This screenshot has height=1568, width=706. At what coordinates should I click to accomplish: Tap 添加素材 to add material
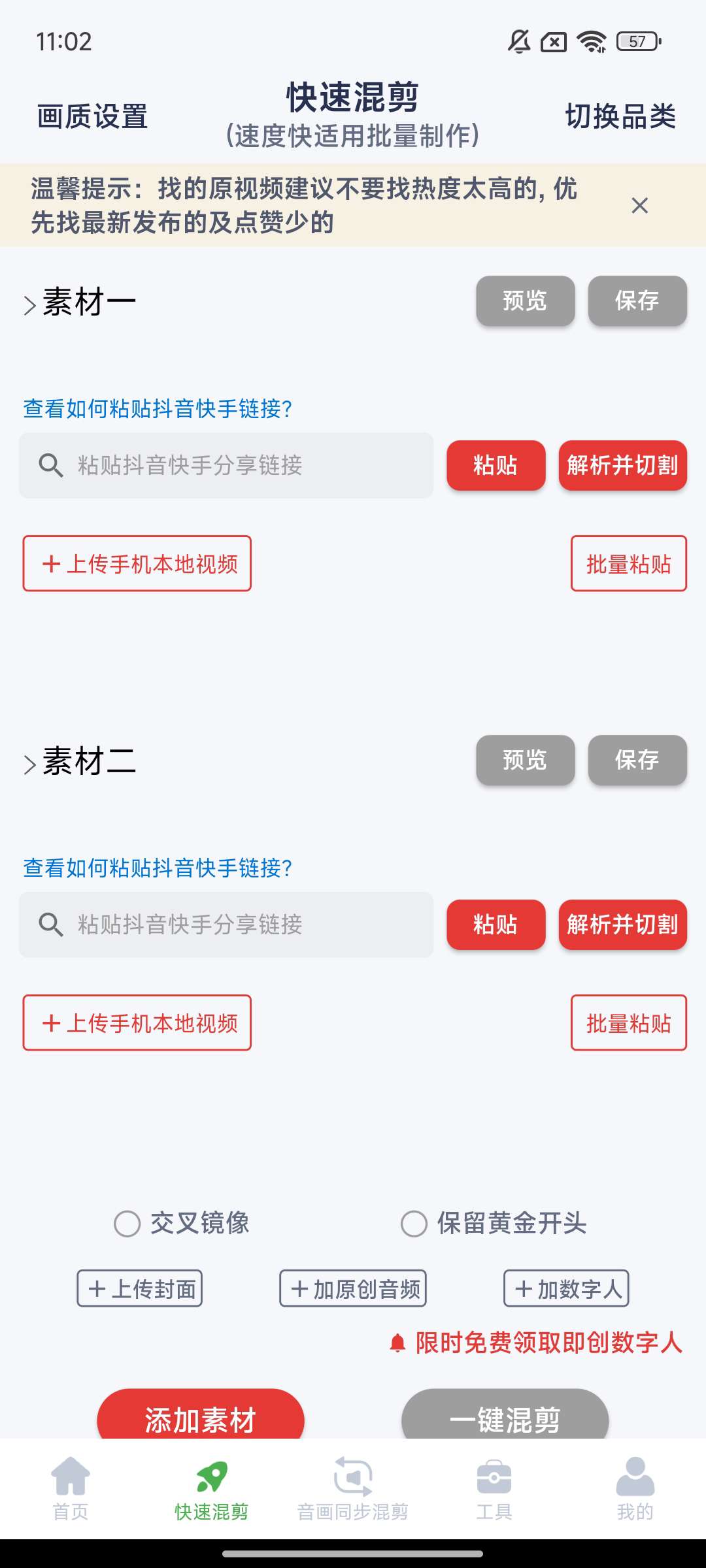tap(200, 1418)
